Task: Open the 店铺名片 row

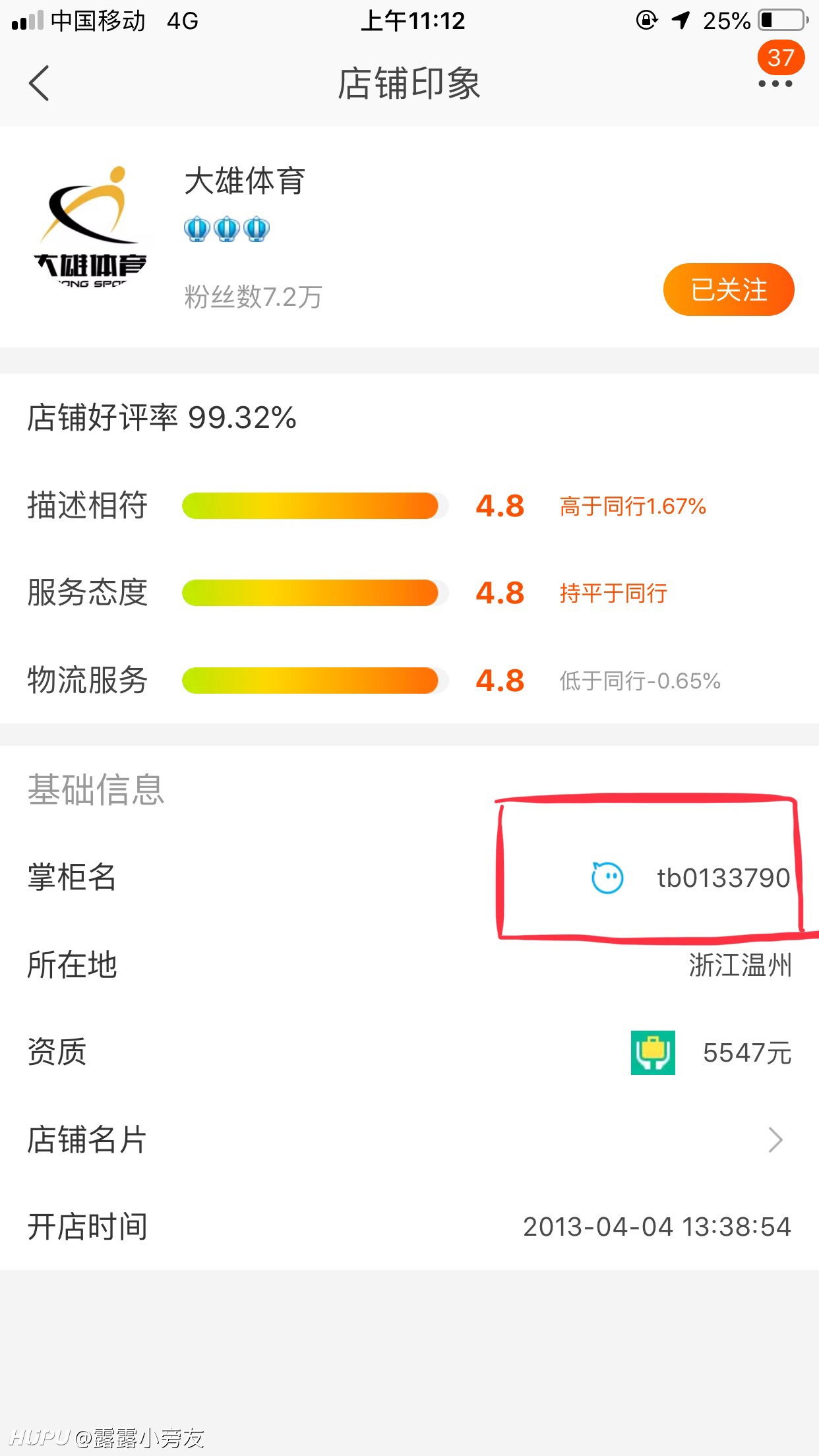Action: [x=409, y=1139]
